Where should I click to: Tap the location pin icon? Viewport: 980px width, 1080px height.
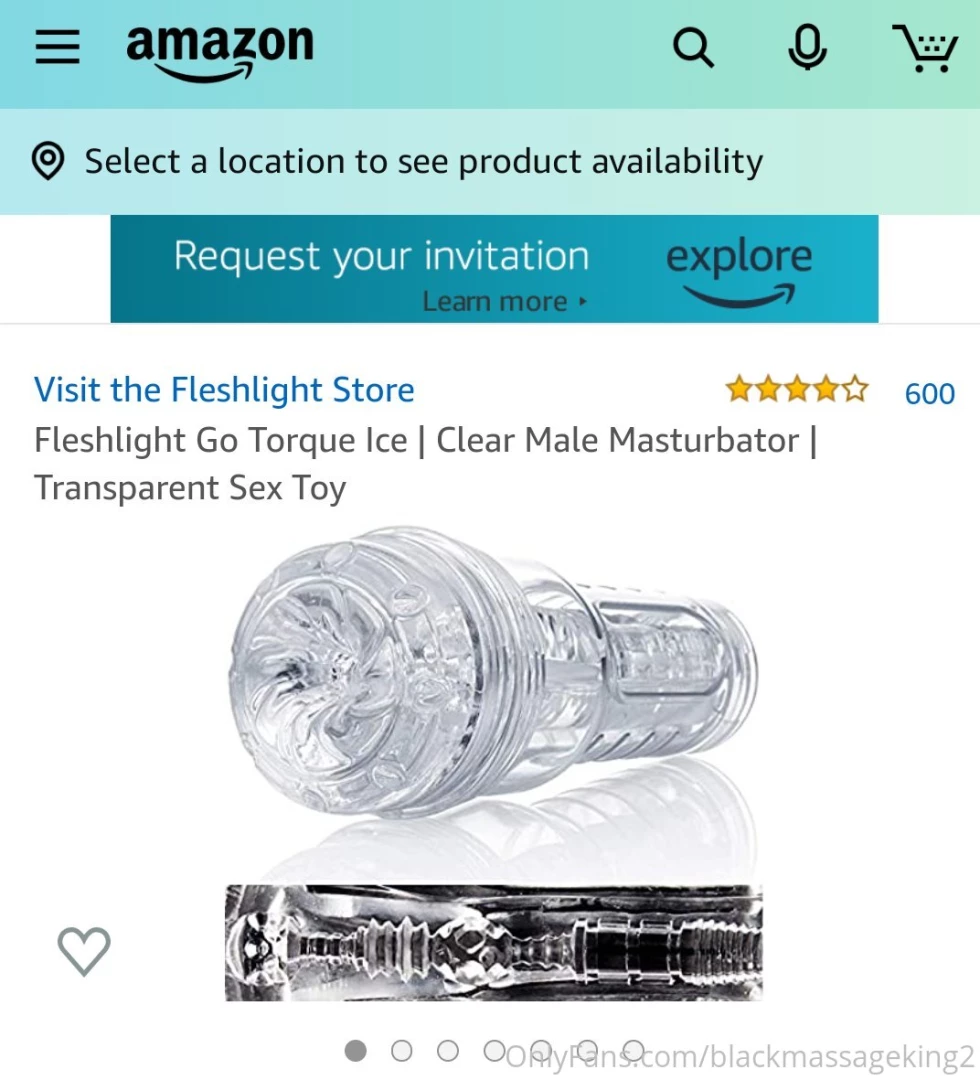click(x=47, y=161)
